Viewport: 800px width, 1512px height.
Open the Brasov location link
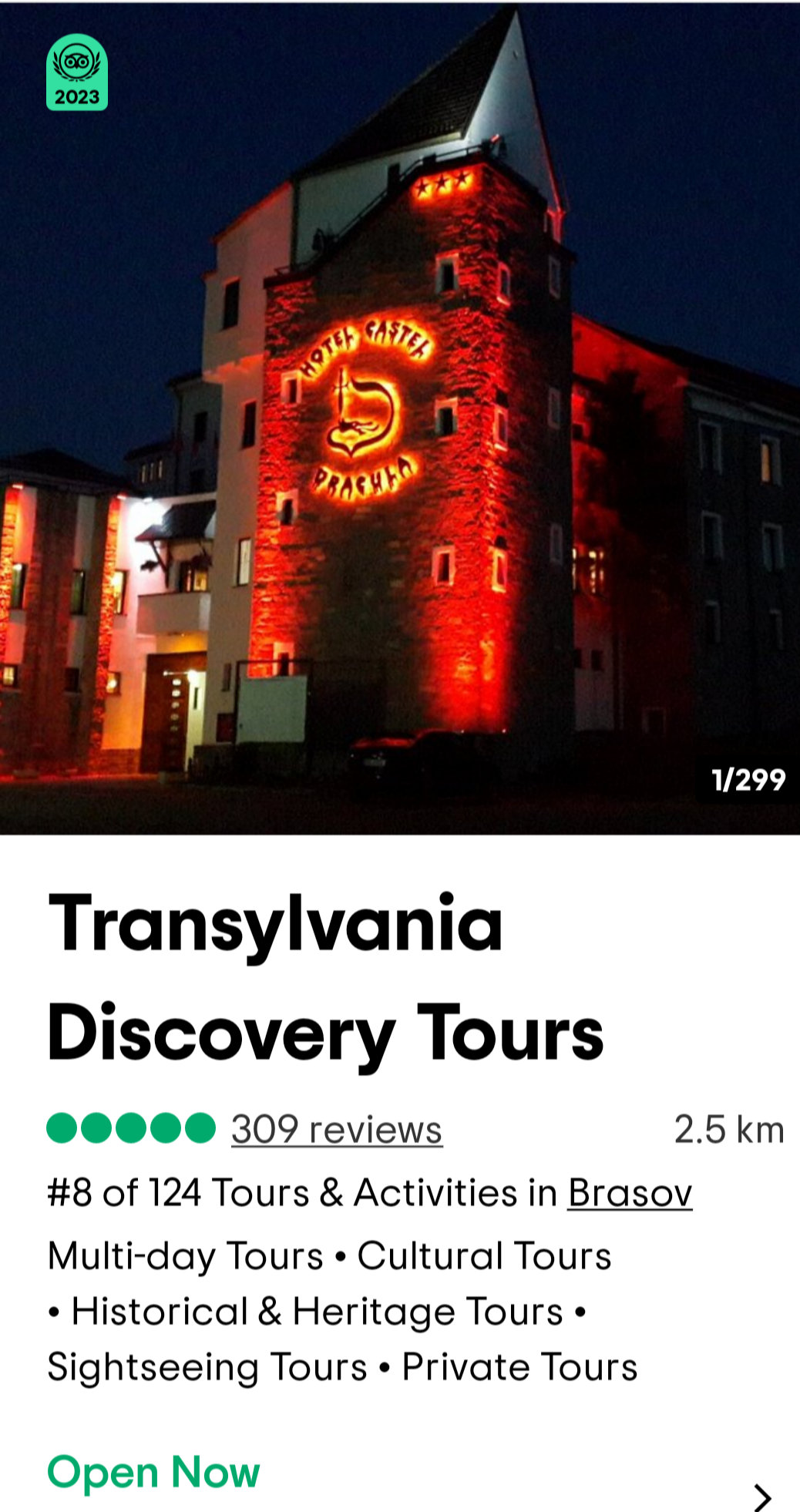[630, 1193]
